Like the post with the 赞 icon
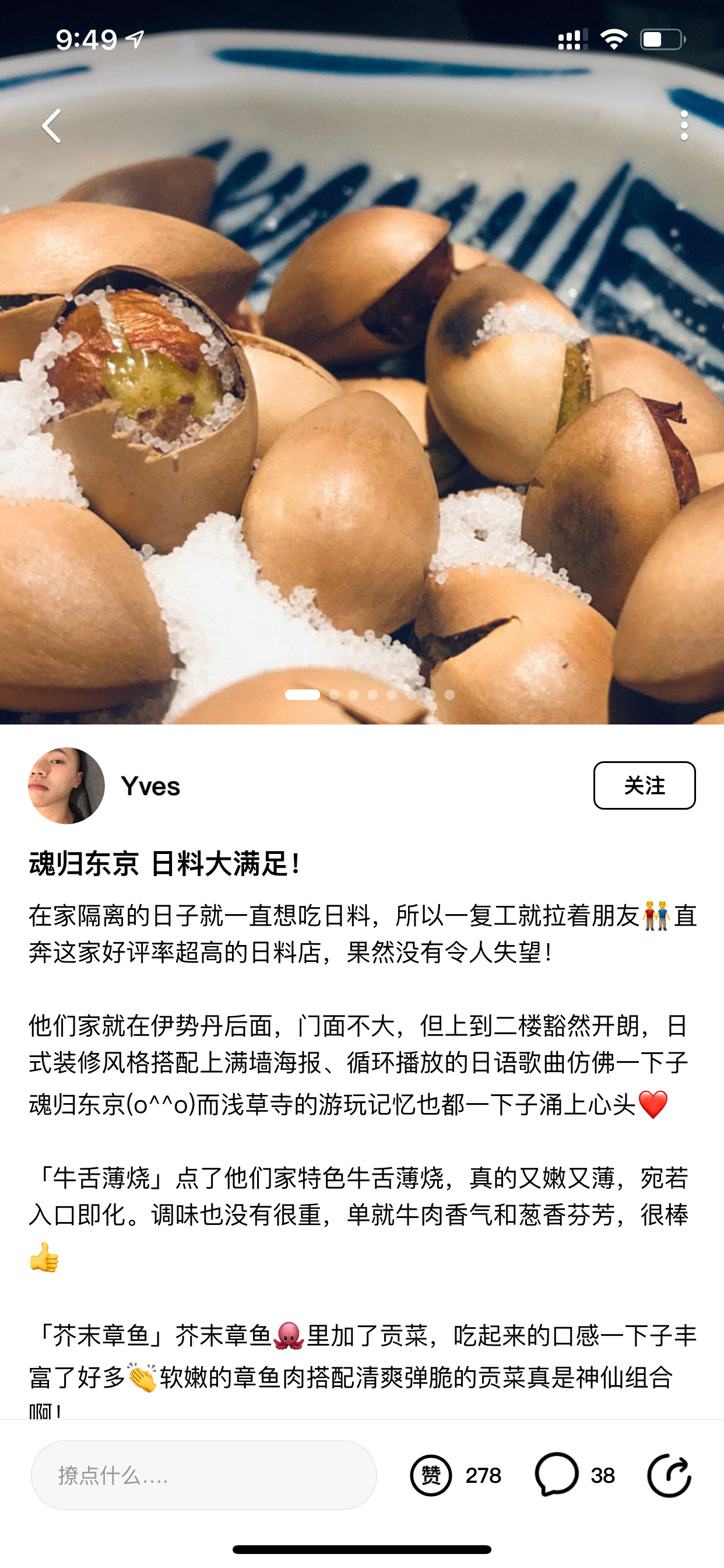Image resolution: width=724 pixels, height=1568 pixels. tap(431, 1475)
